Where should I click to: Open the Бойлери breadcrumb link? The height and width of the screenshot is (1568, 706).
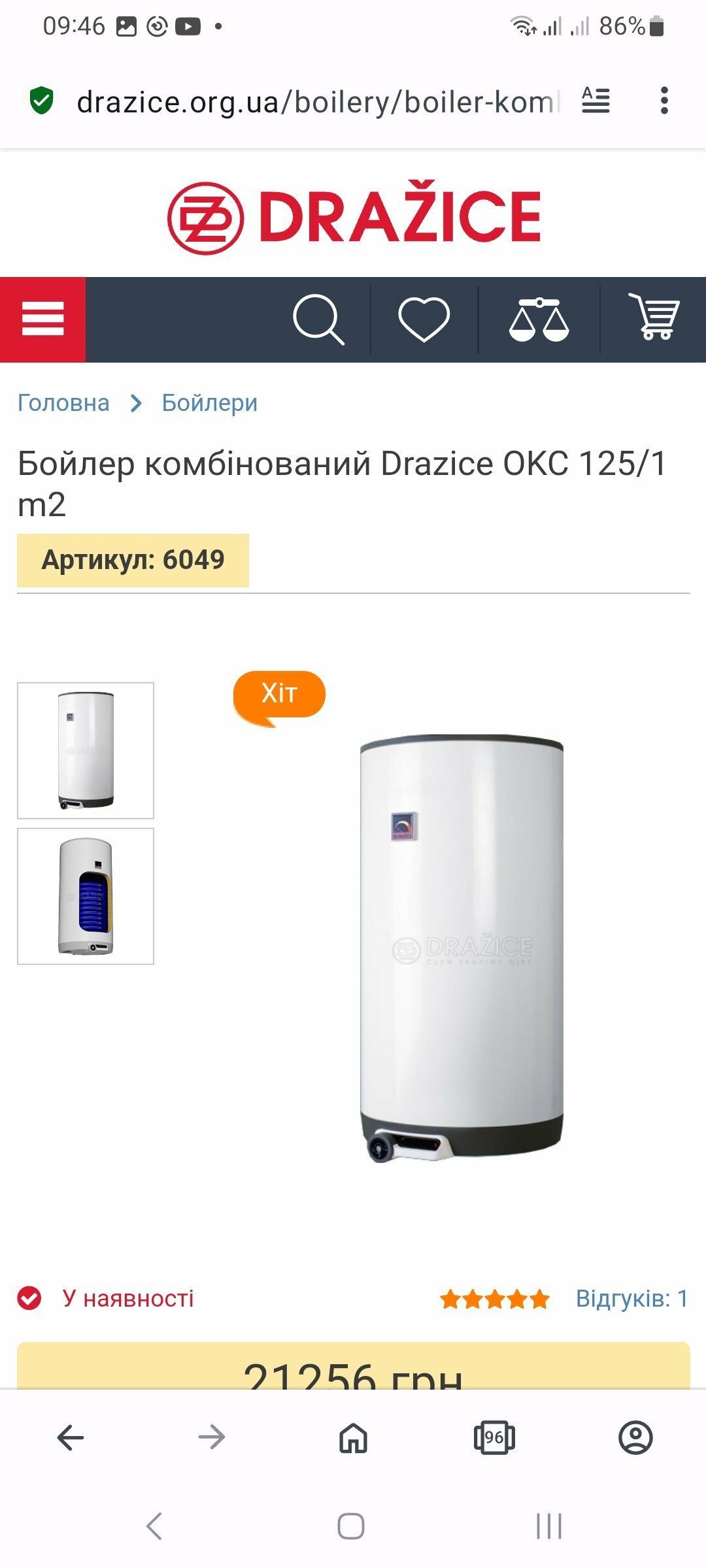210,403
